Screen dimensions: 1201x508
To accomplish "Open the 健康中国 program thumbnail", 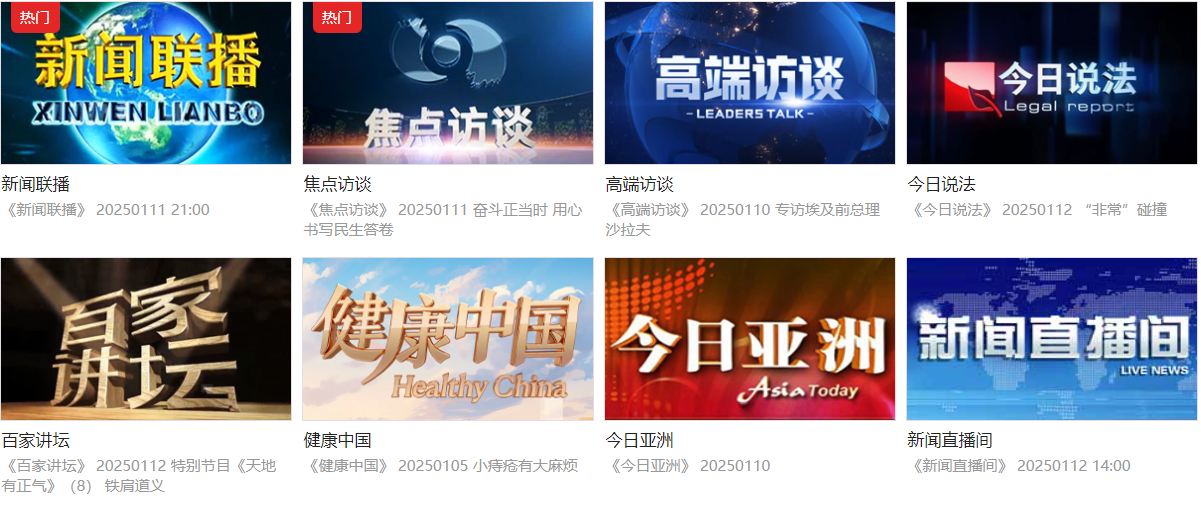I will point(448,339).
